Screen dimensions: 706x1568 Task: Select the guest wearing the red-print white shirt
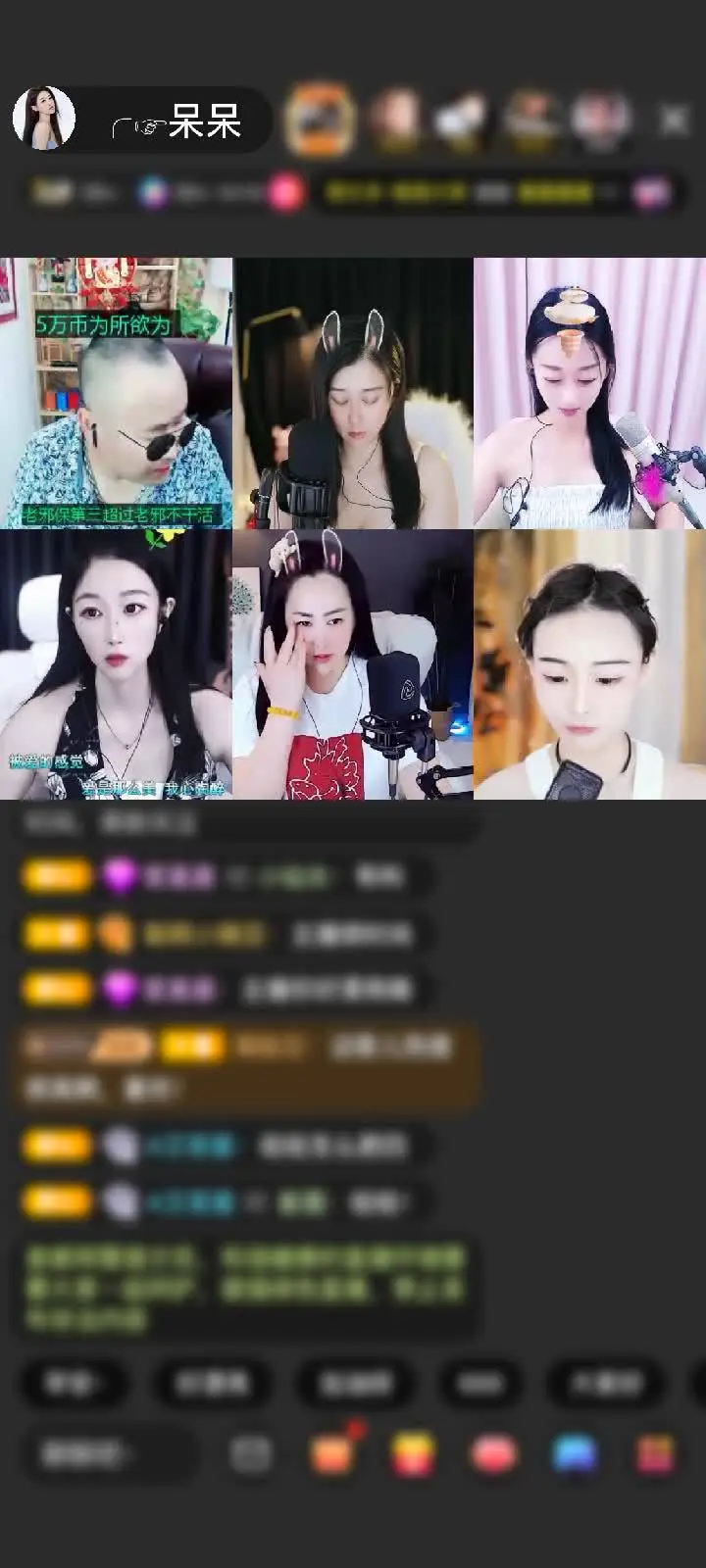click(353, 664)
